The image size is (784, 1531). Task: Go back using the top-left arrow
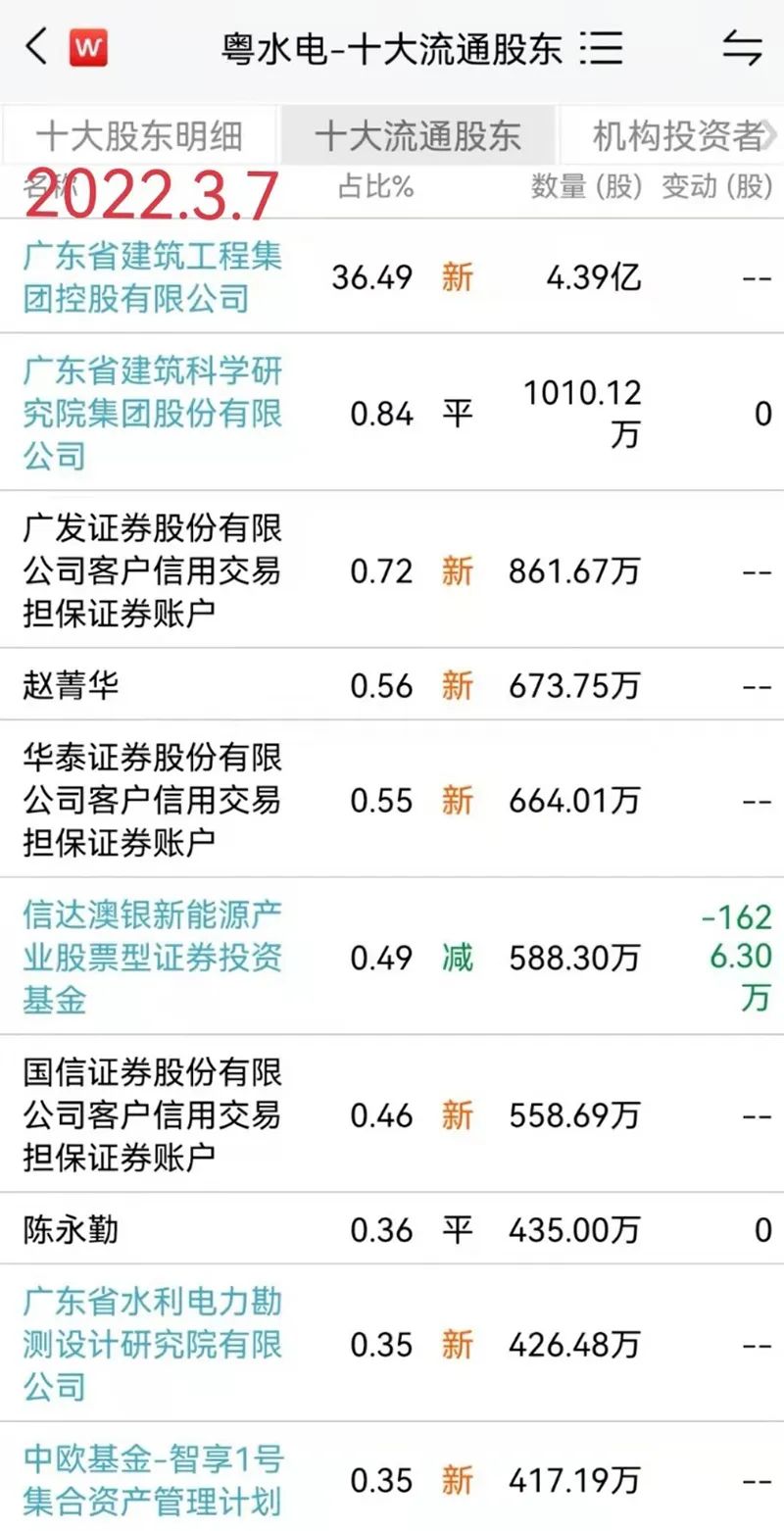(x=36, y=46)
